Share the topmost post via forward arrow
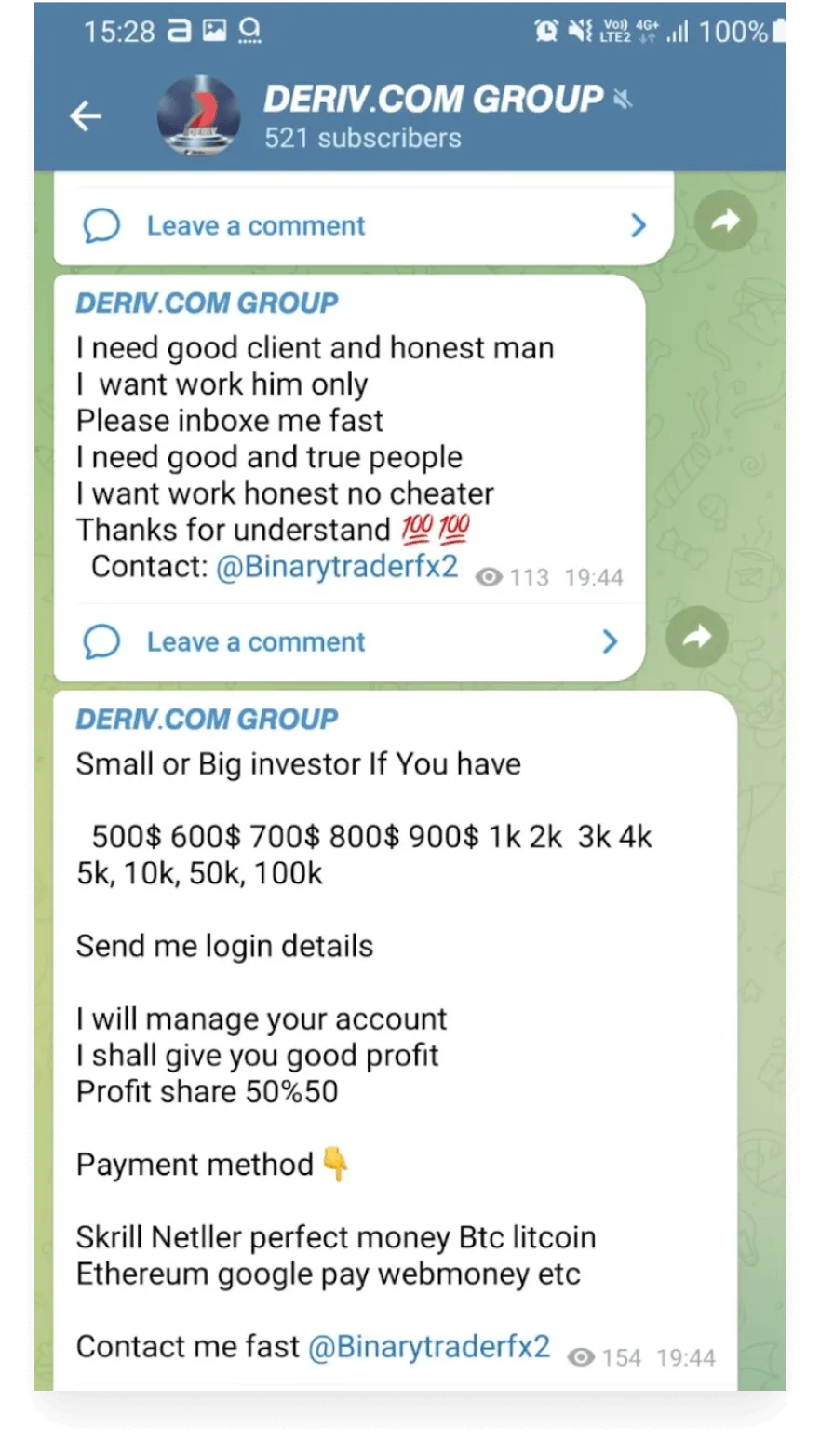This screenshot has height=1456, width=820. click(725, 221)
